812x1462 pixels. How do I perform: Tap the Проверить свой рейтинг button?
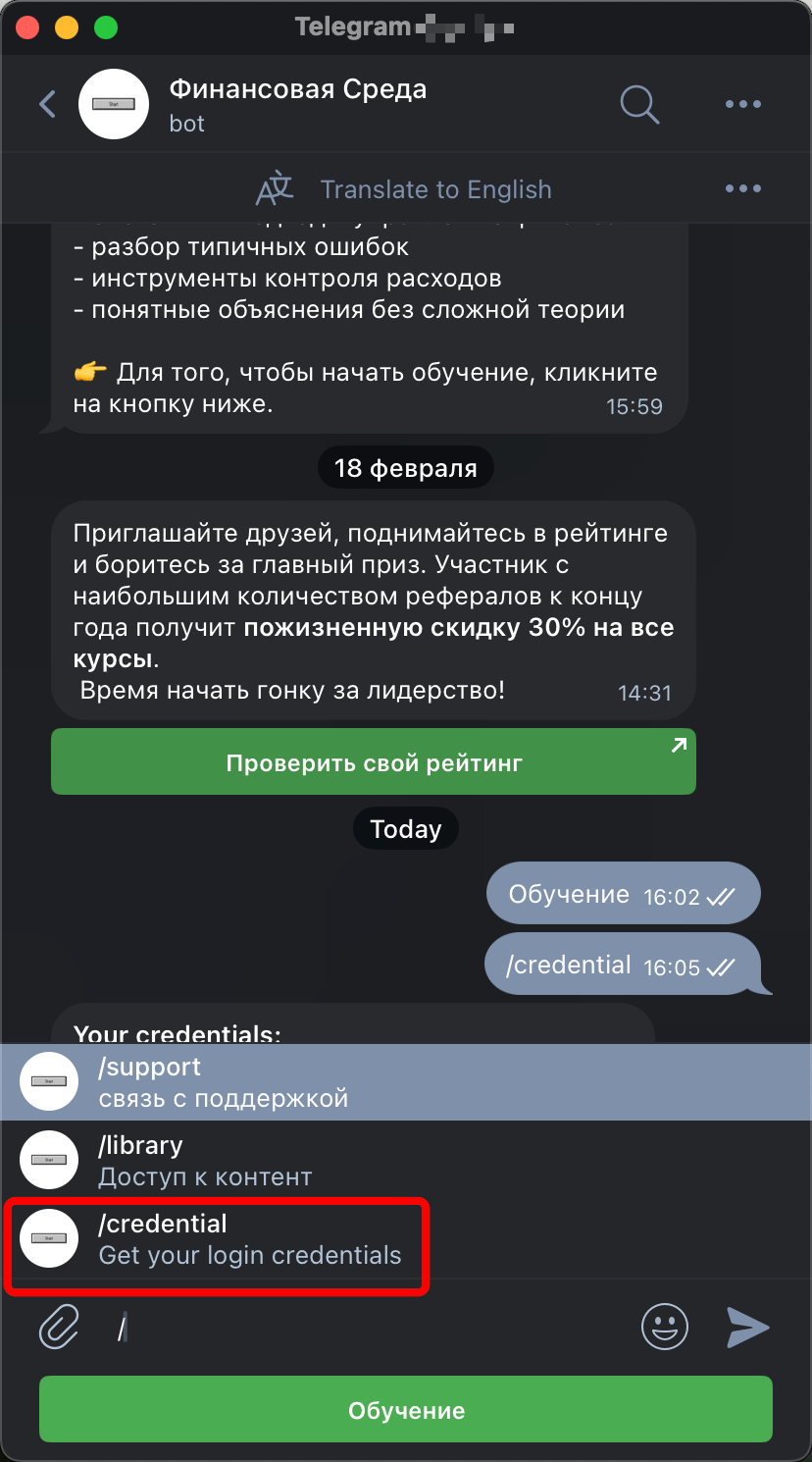374,762
